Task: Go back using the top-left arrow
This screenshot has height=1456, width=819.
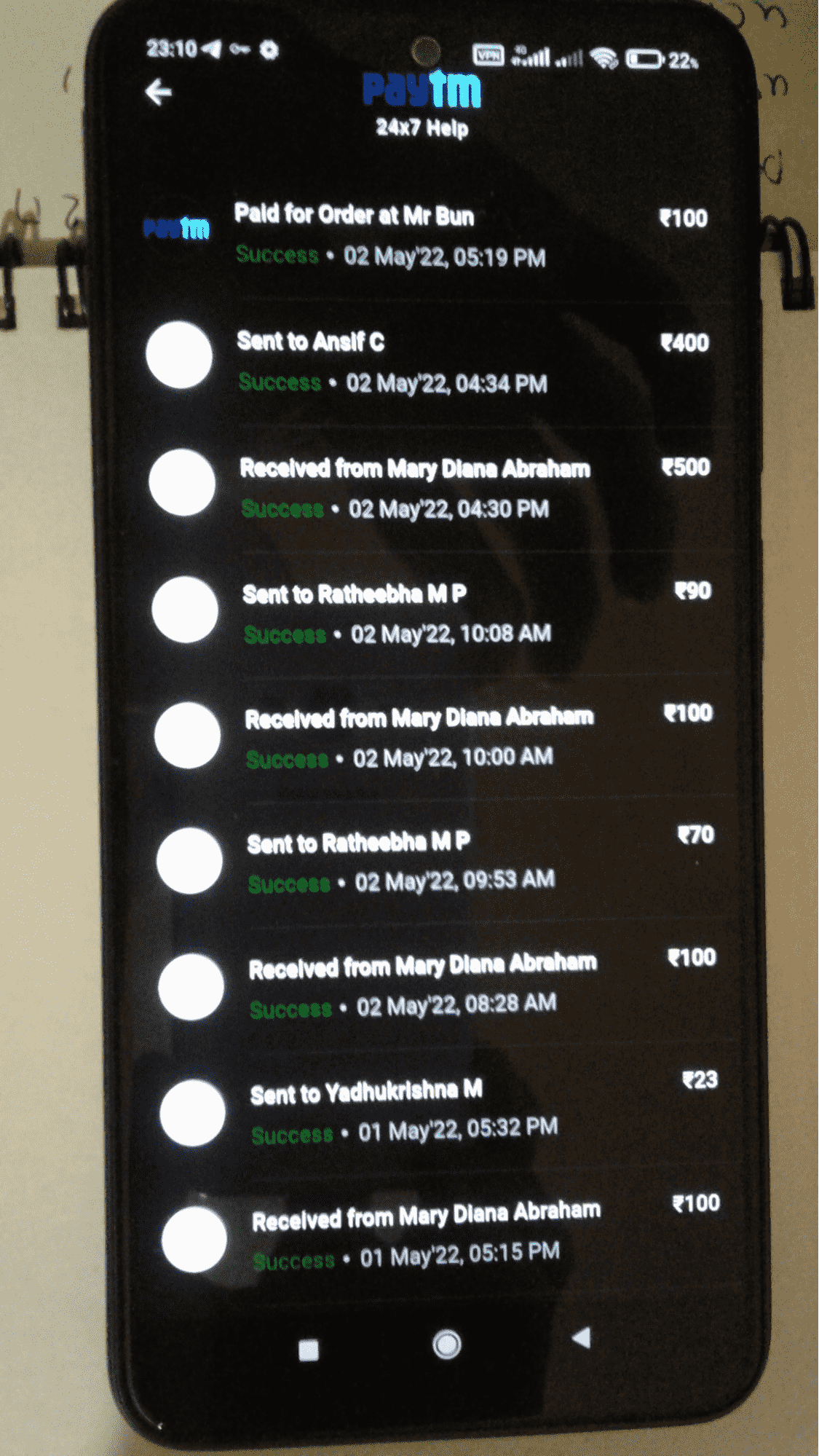Action: (158, 93)
